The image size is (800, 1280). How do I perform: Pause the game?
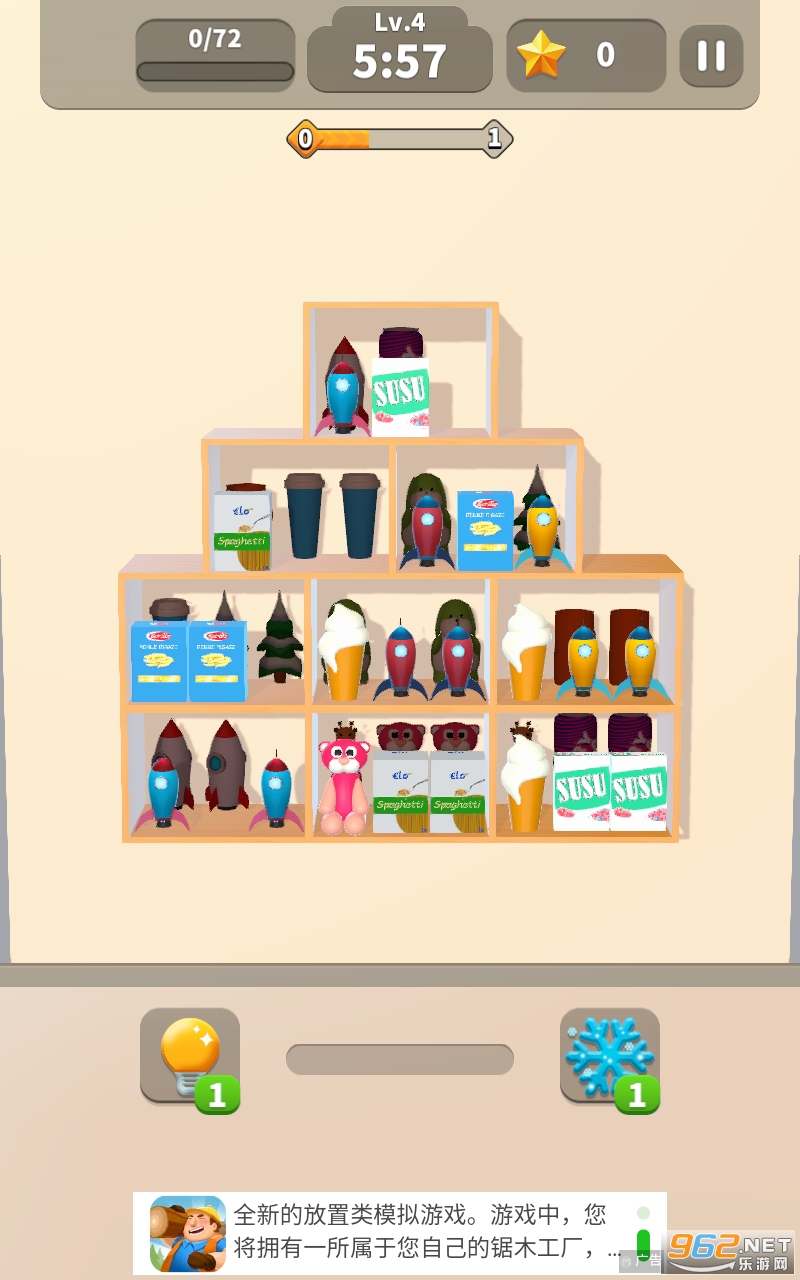(x=711, y=55)
